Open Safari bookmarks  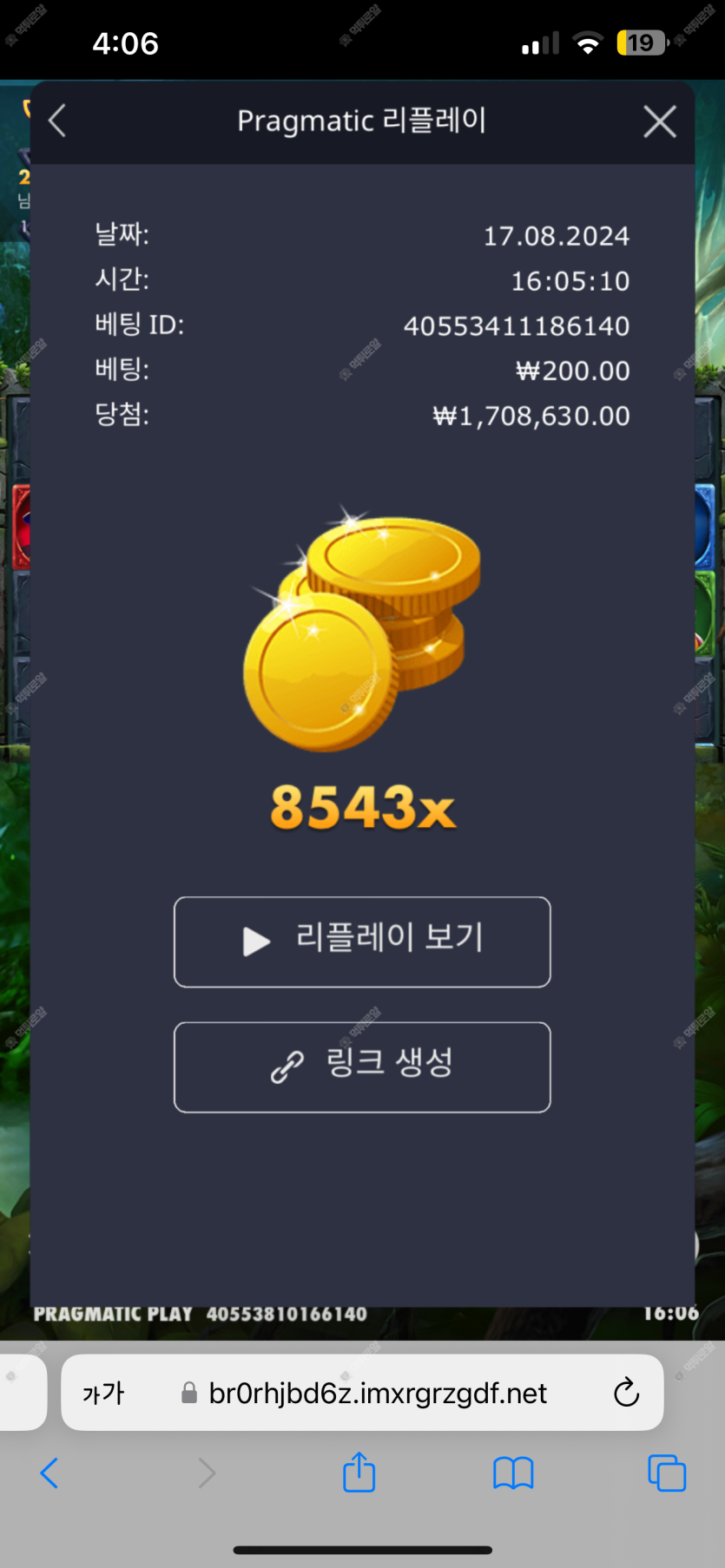click(513, 1473)
